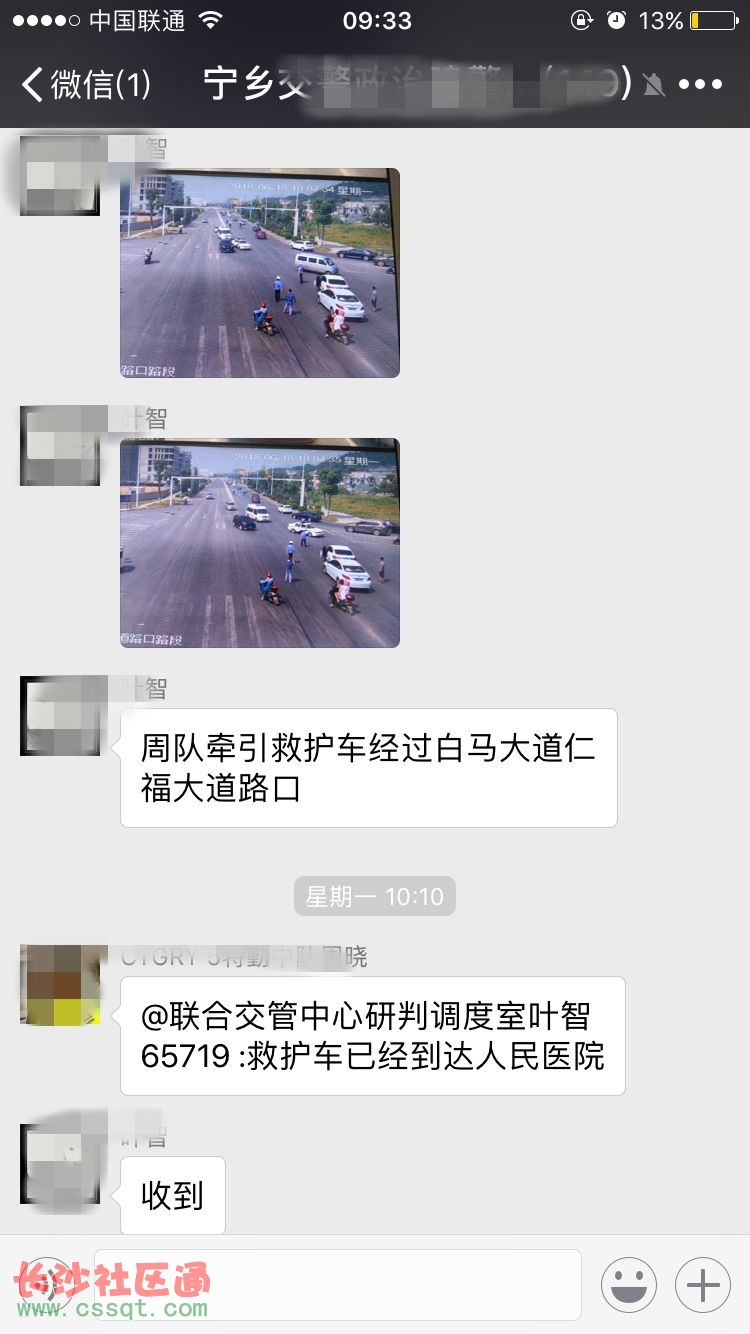Open the second traffic camera photo
Screen dimensions: 750x1334
(x=260, y=543)
